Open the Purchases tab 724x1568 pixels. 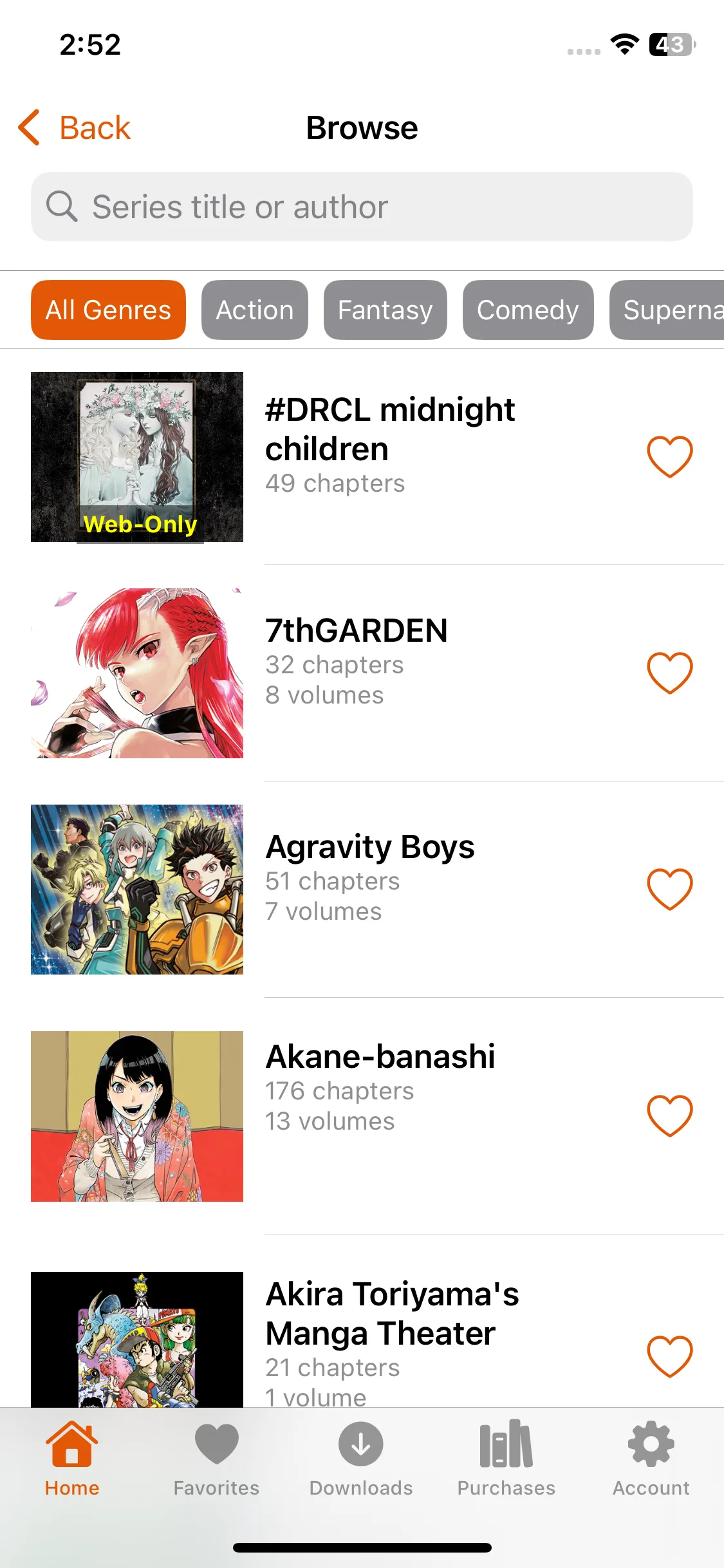click(506, 1459)
